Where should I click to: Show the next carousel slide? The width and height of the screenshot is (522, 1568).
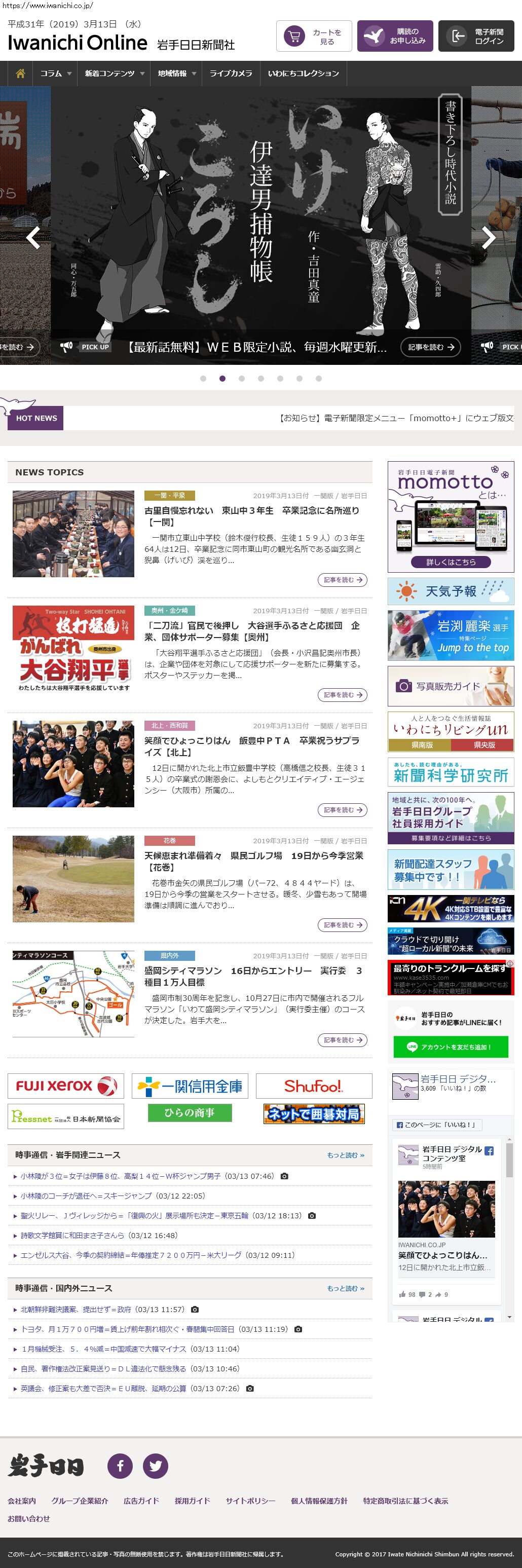[x=488, y=237]
